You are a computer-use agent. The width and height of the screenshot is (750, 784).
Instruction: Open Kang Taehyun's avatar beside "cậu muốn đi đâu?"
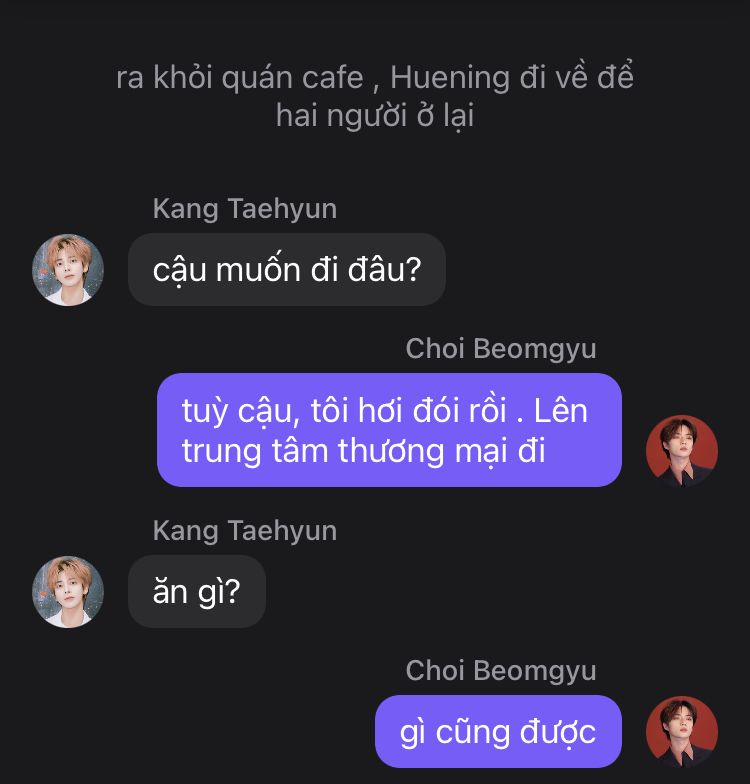click(68, 270)
